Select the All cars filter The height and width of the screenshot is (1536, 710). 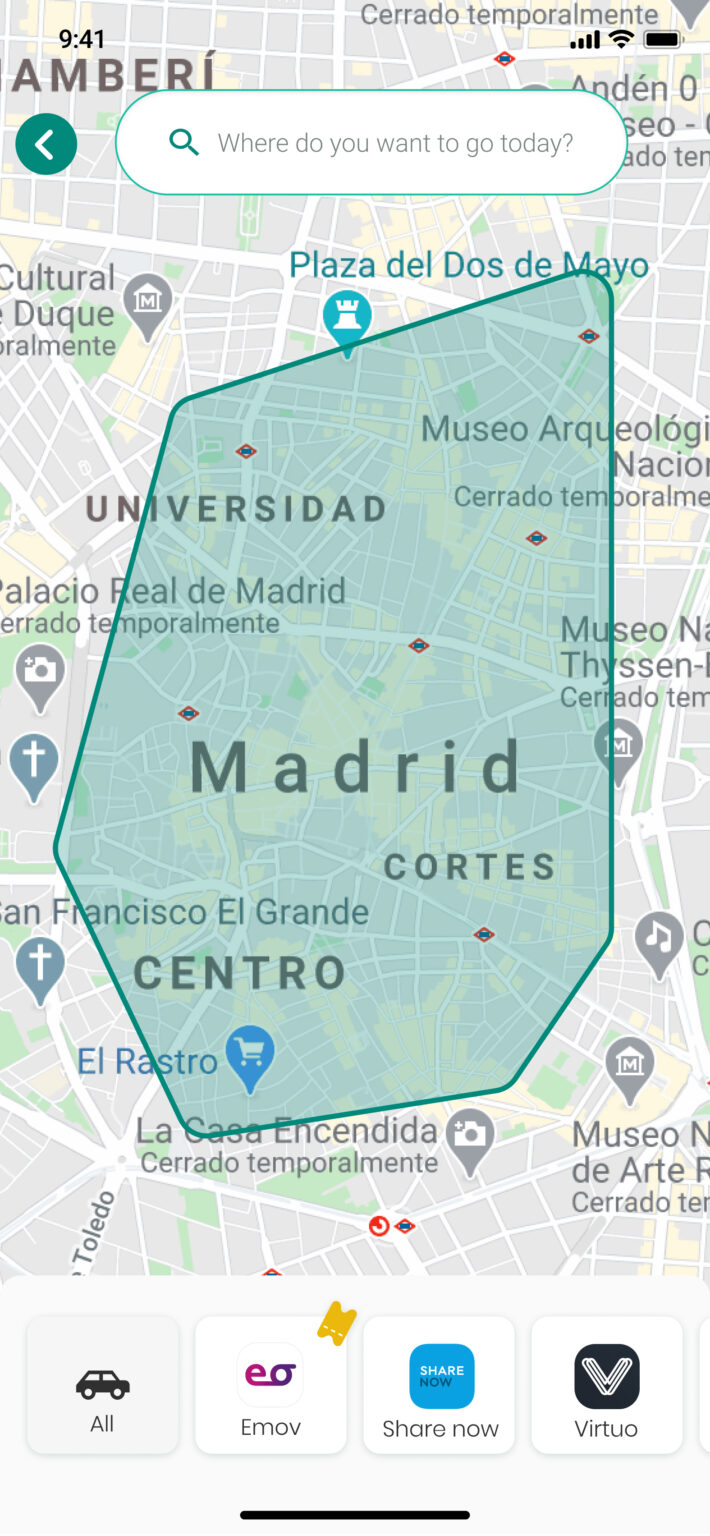tap(102, 1384)
